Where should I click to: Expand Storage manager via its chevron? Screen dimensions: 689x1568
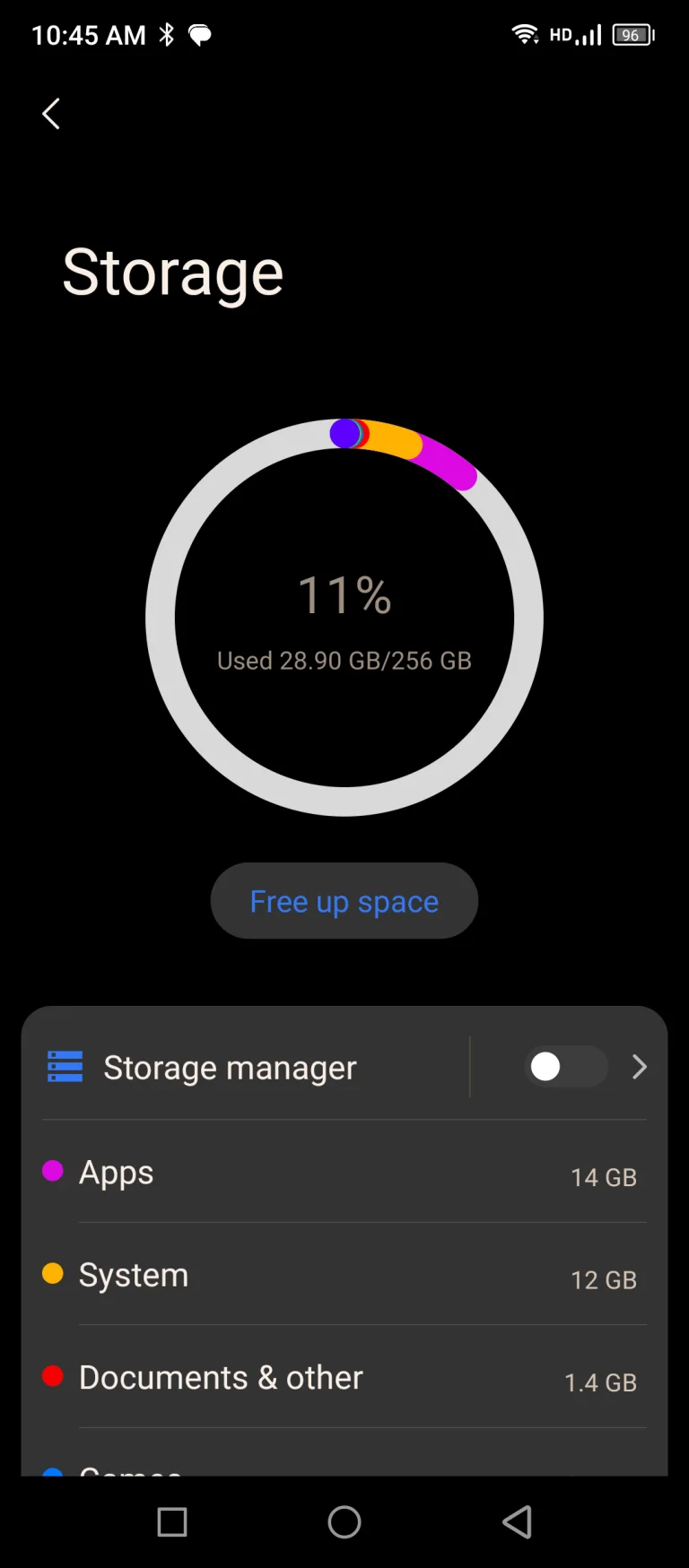click(639, 1067)
